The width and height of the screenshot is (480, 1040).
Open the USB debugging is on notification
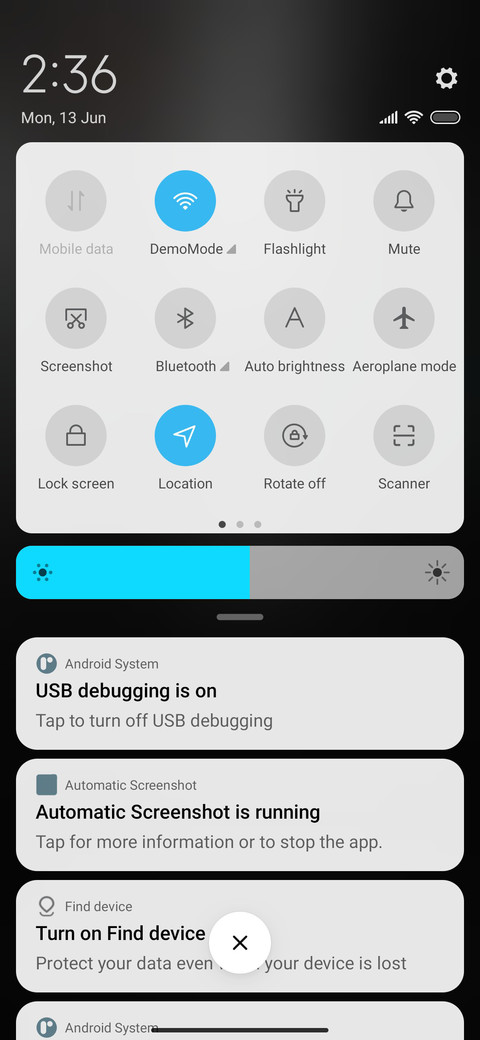pos(240,693)
